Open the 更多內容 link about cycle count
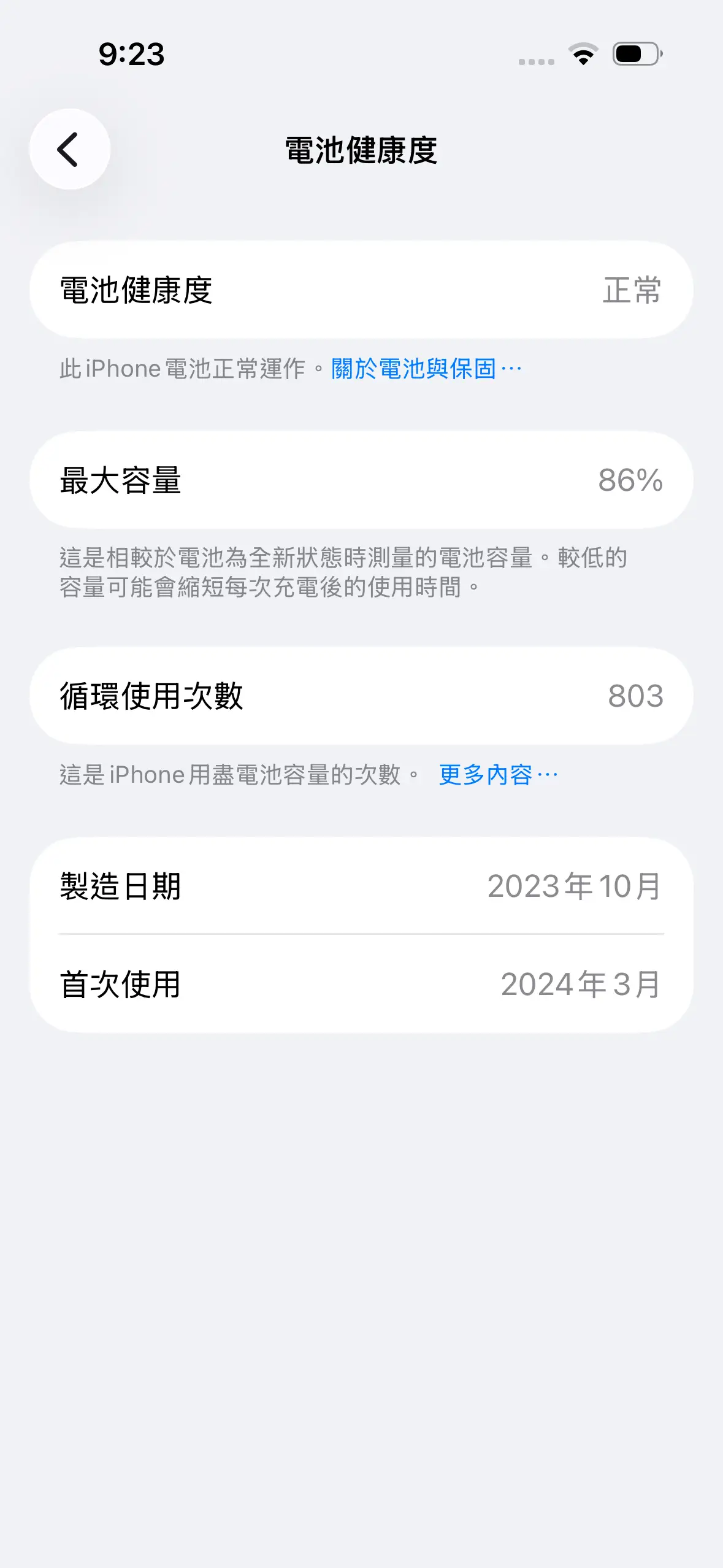Screen dimensions: 723x1568 coord(497,774)
